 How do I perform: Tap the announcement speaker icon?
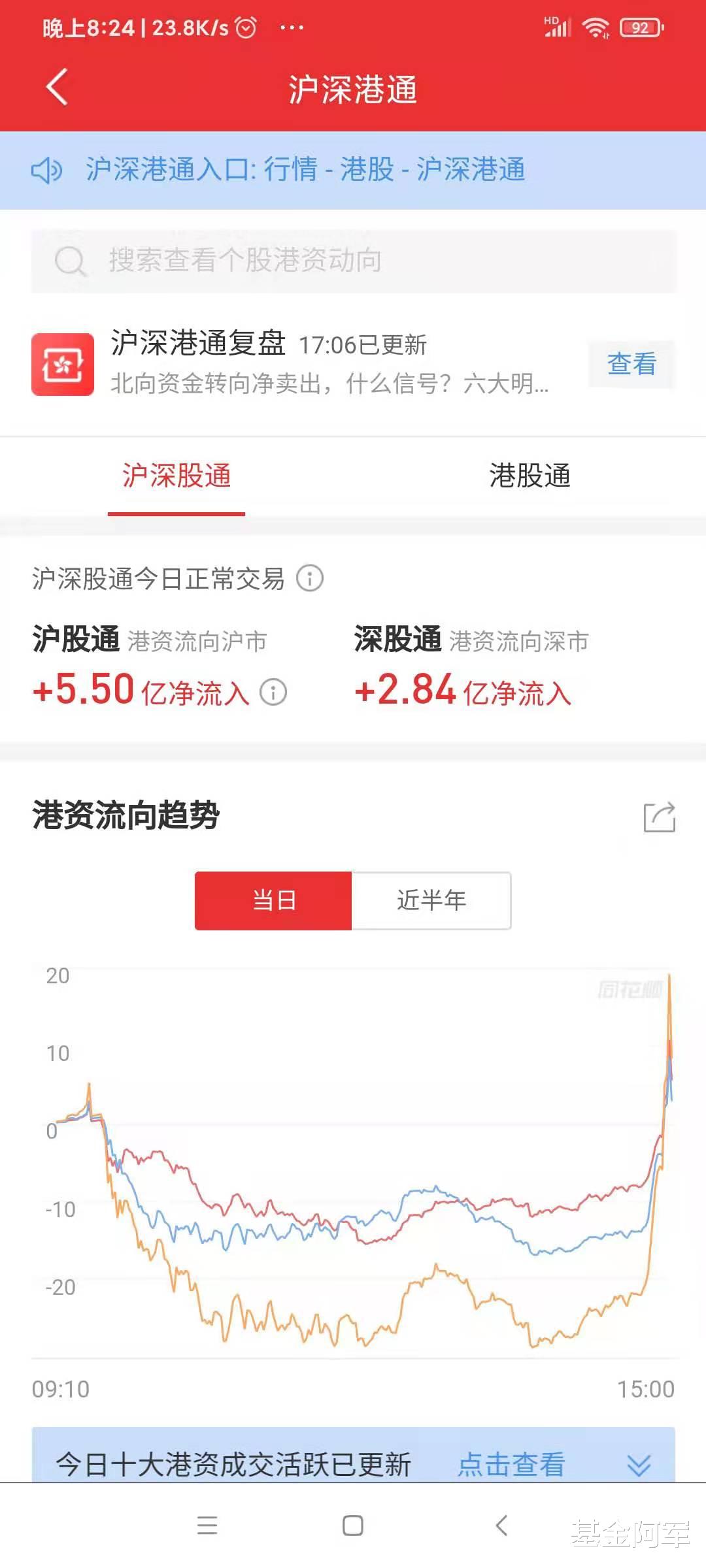(x=46, y=171)
